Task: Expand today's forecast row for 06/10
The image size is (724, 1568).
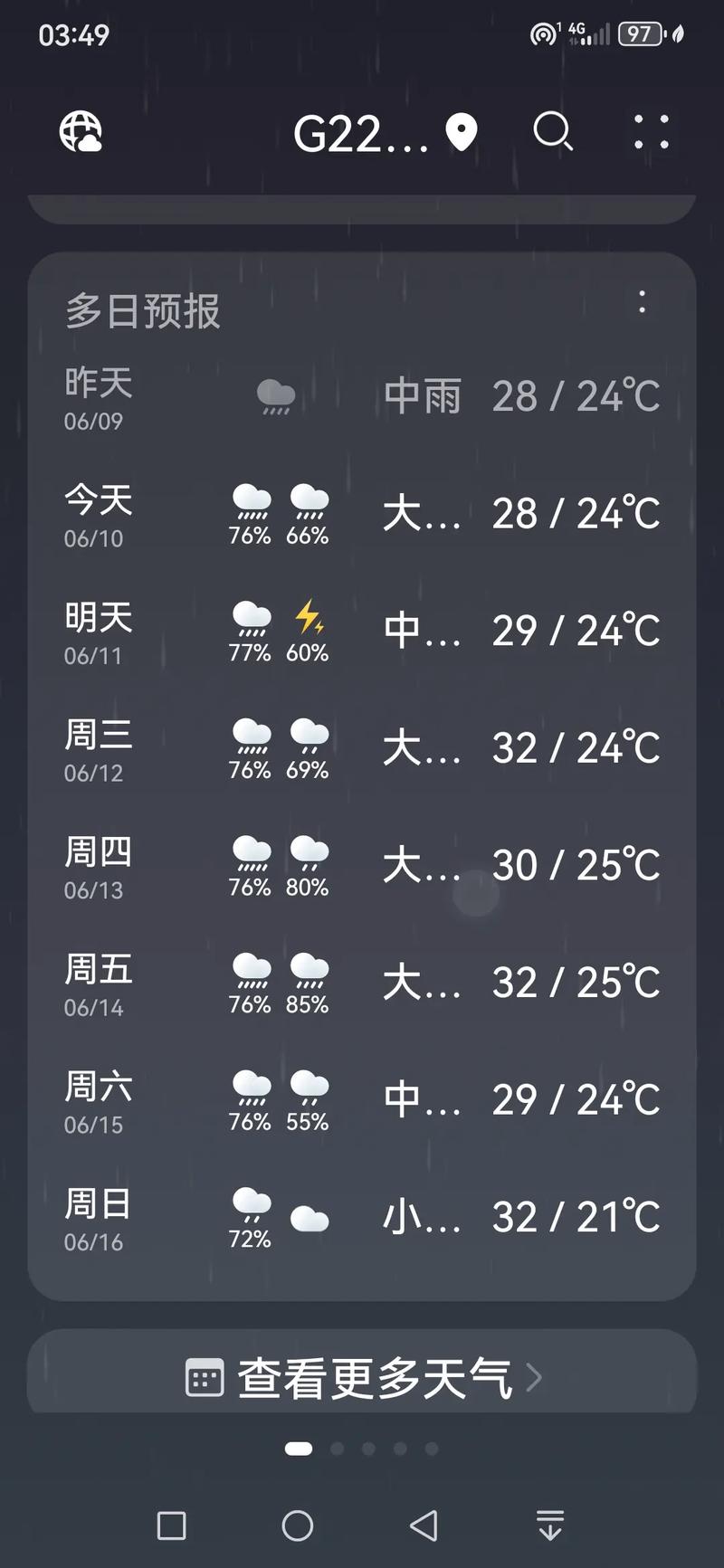Action: click(x=362, y=513)
